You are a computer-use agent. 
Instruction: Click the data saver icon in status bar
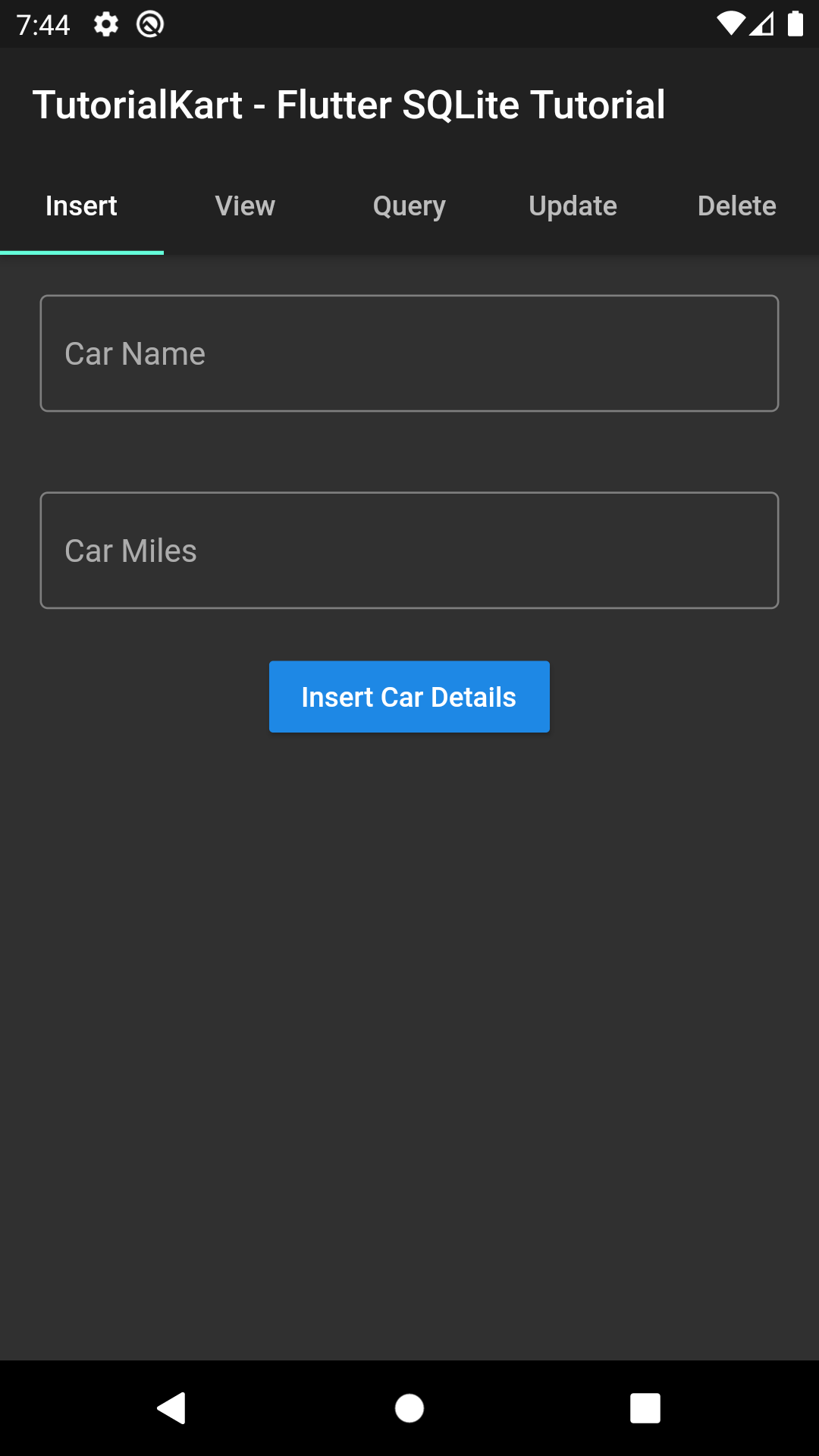[x=149, y=24]
